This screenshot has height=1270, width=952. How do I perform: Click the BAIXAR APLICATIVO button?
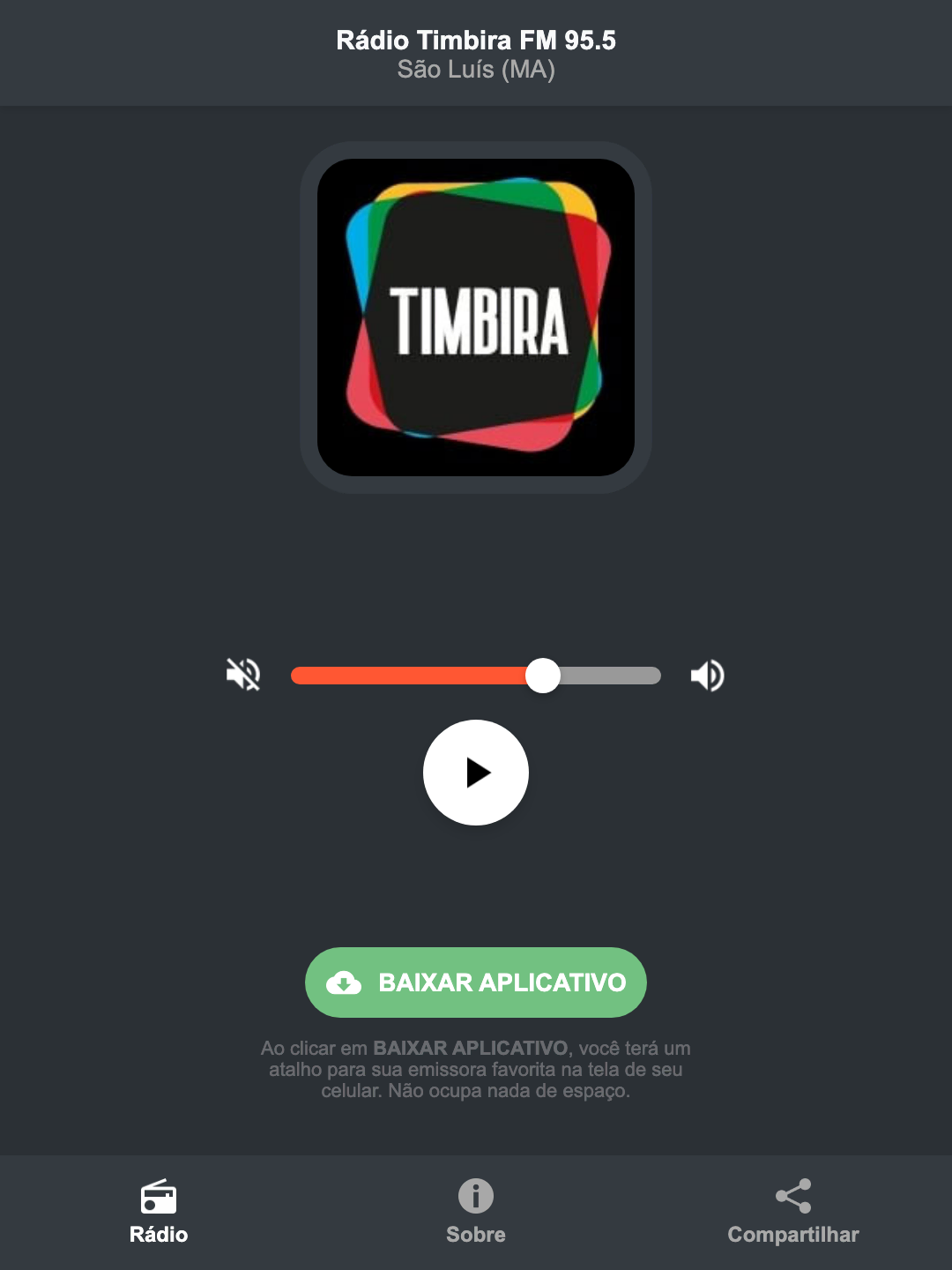tap(475, 982)
